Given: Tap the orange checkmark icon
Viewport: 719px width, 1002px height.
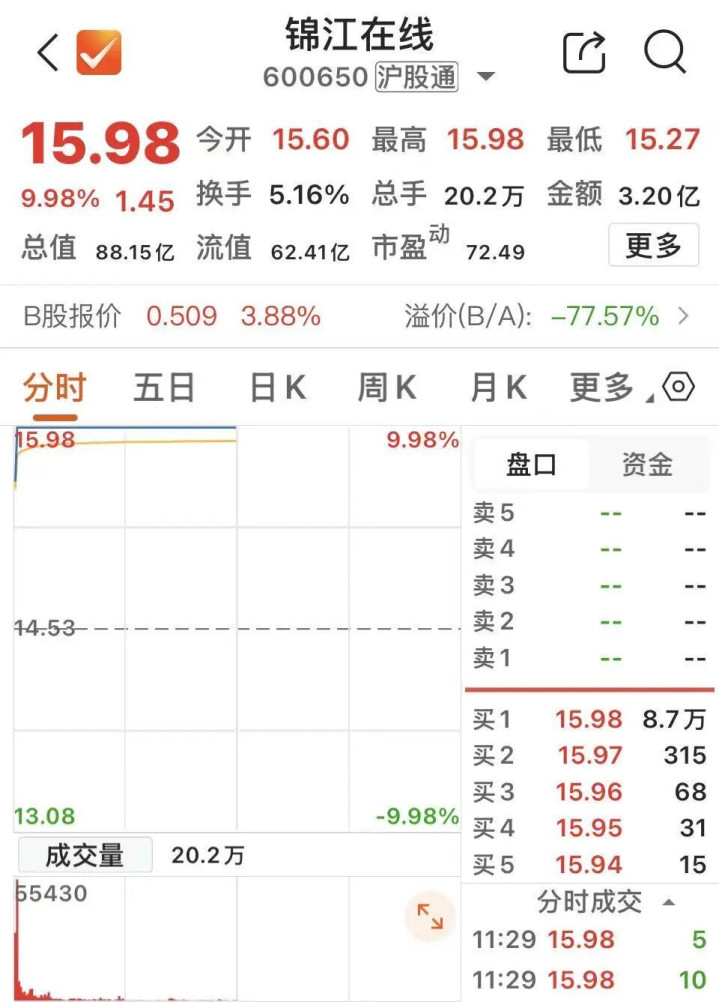Looking at the screenshot, I should pyautogui.click(x=98, y=53).
